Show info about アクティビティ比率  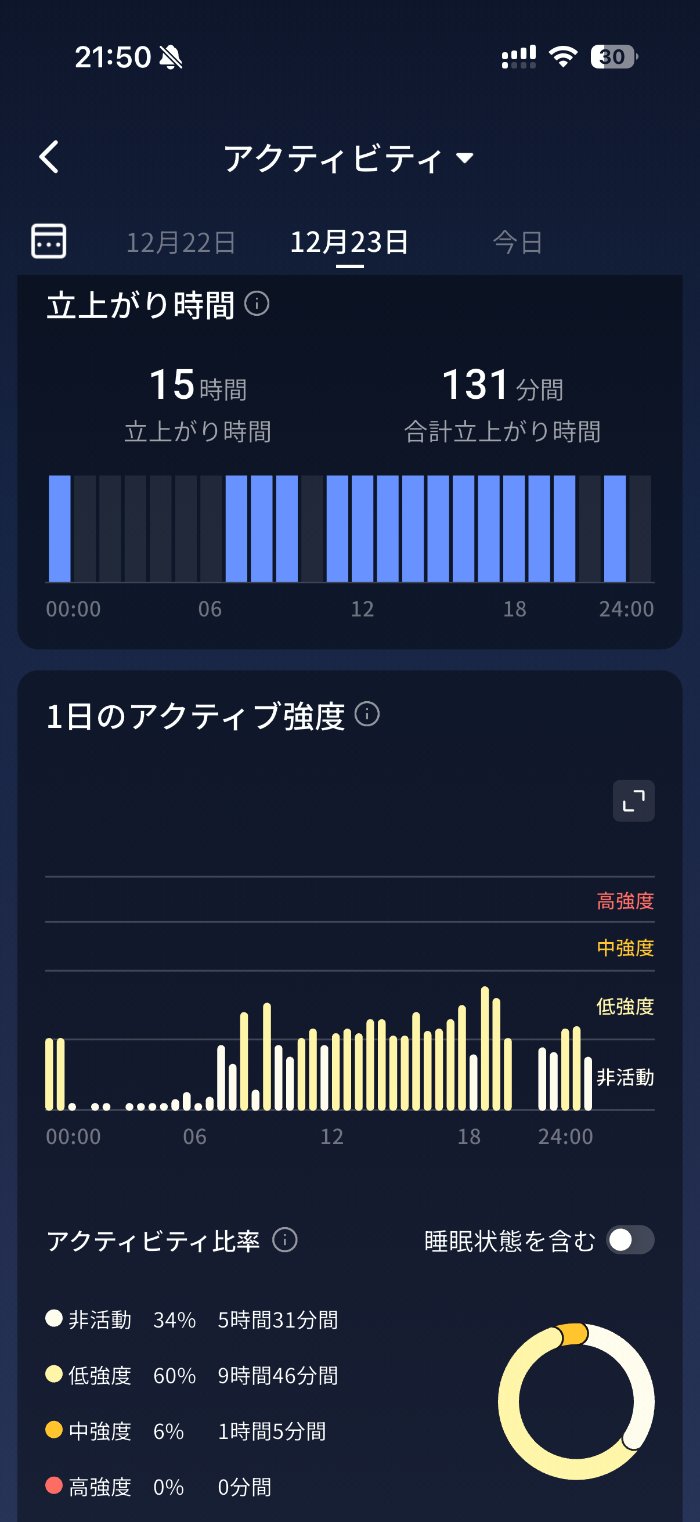tap(285, 1240)
